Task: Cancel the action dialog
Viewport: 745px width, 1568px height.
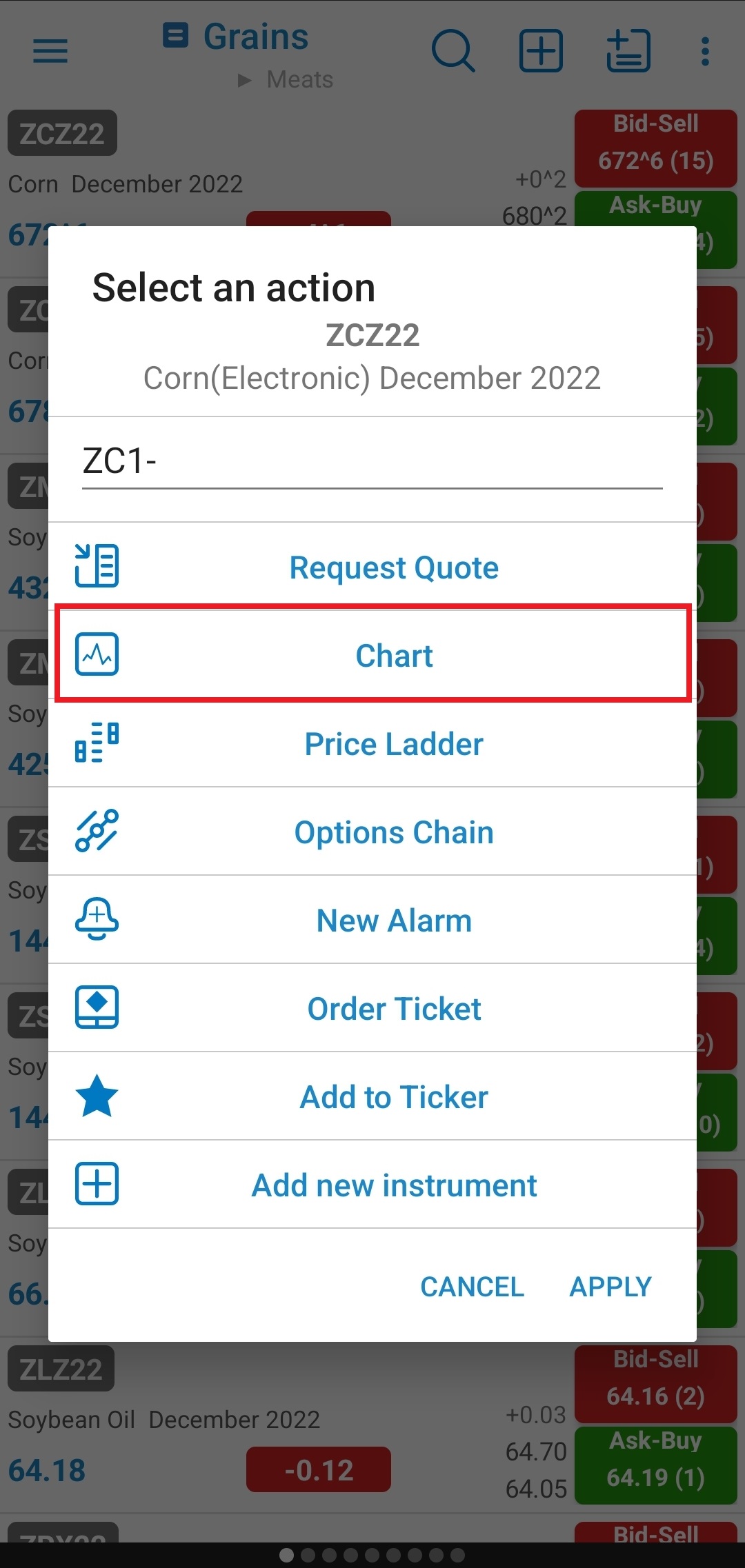Action: point(473,1287)
